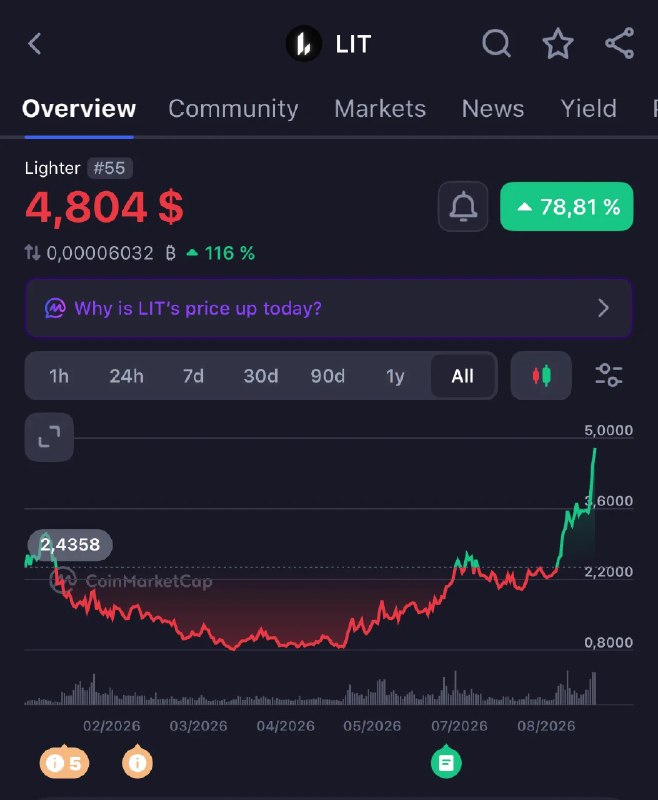The image size is (658, 800).
Task: Open chart settings sliders icon
Action: click(609, 376)
